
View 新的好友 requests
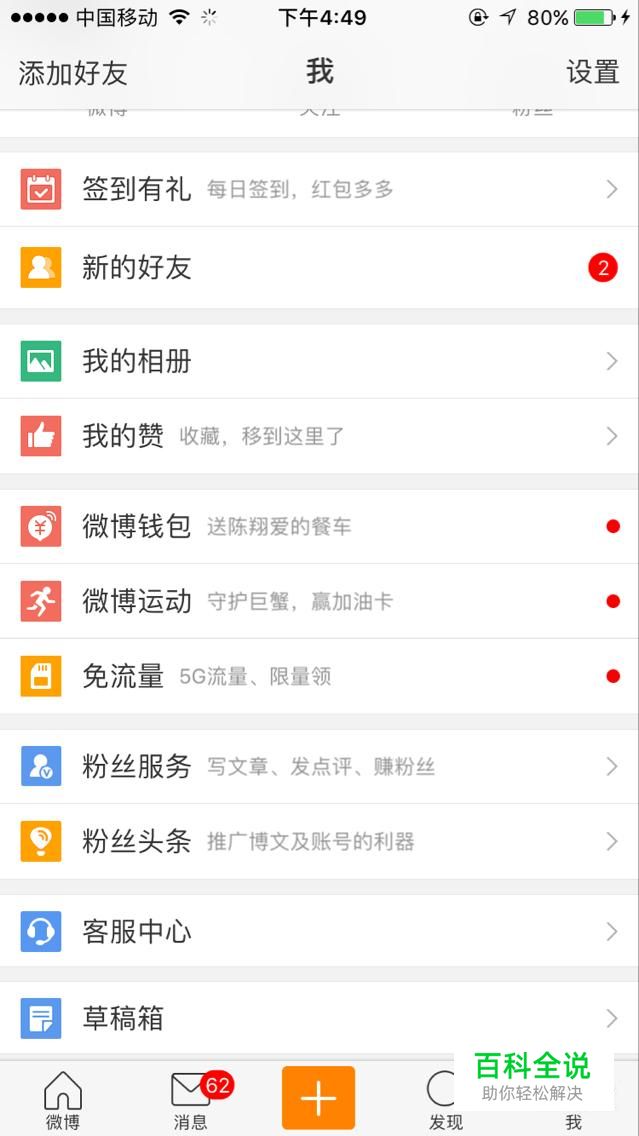click(x=320, y=268)
